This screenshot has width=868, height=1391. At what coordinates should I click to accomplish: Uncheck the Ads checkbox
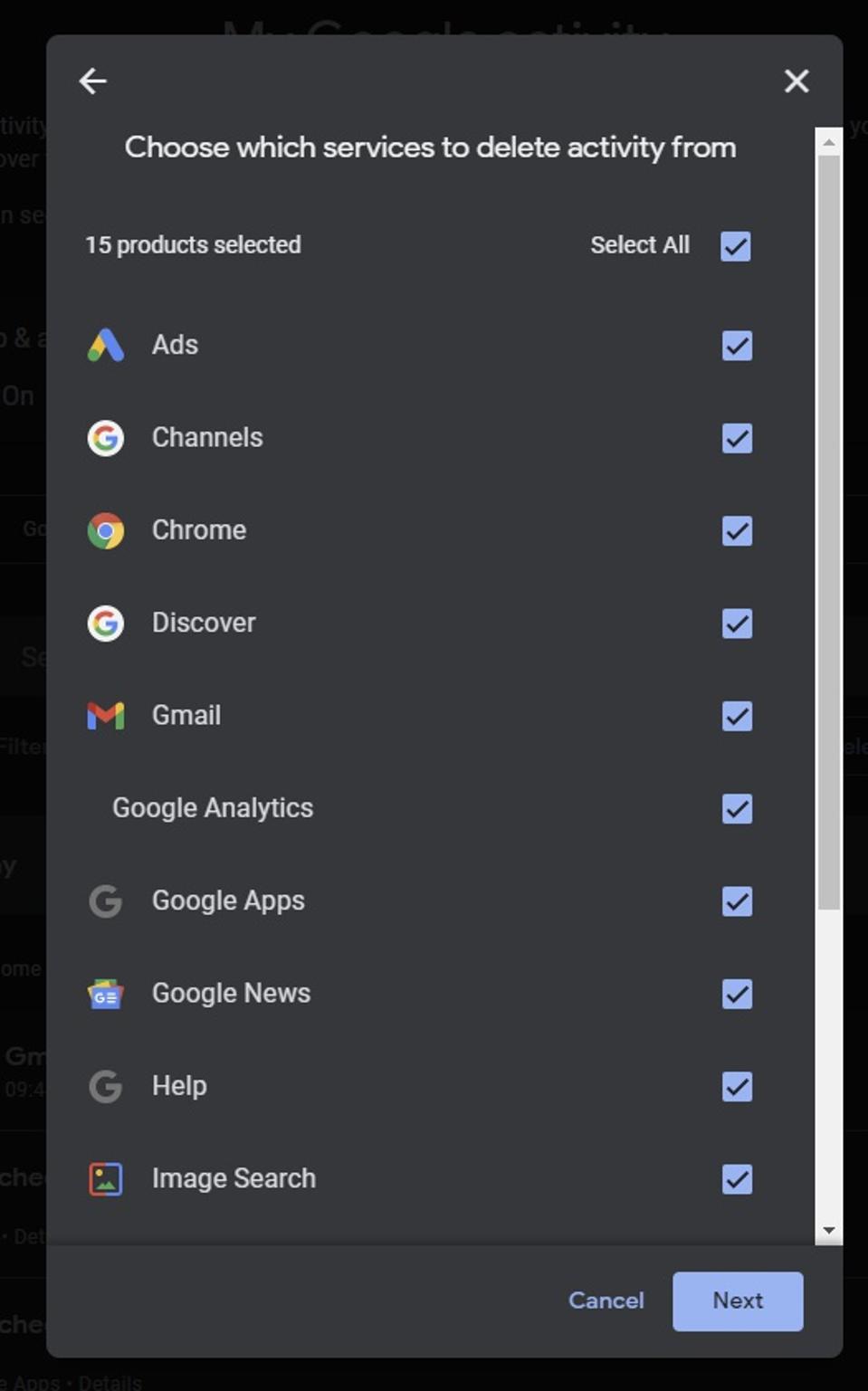pyautogui.click(x=737, y=346)
